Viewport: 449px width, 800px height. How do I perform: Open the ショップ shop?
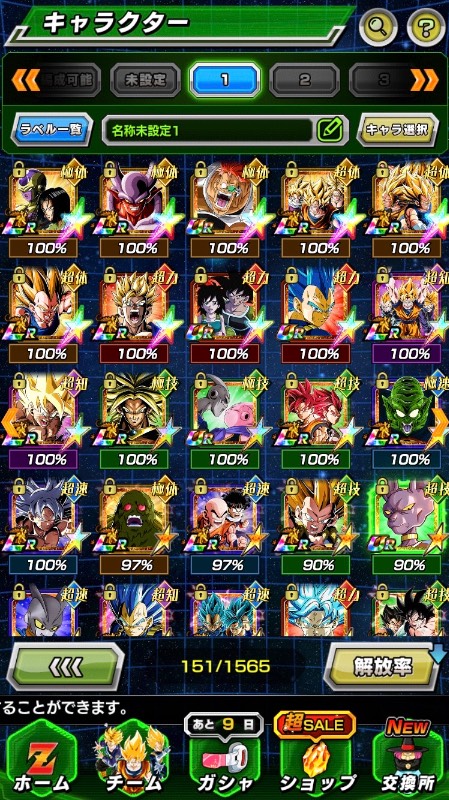tap(314, 758)
